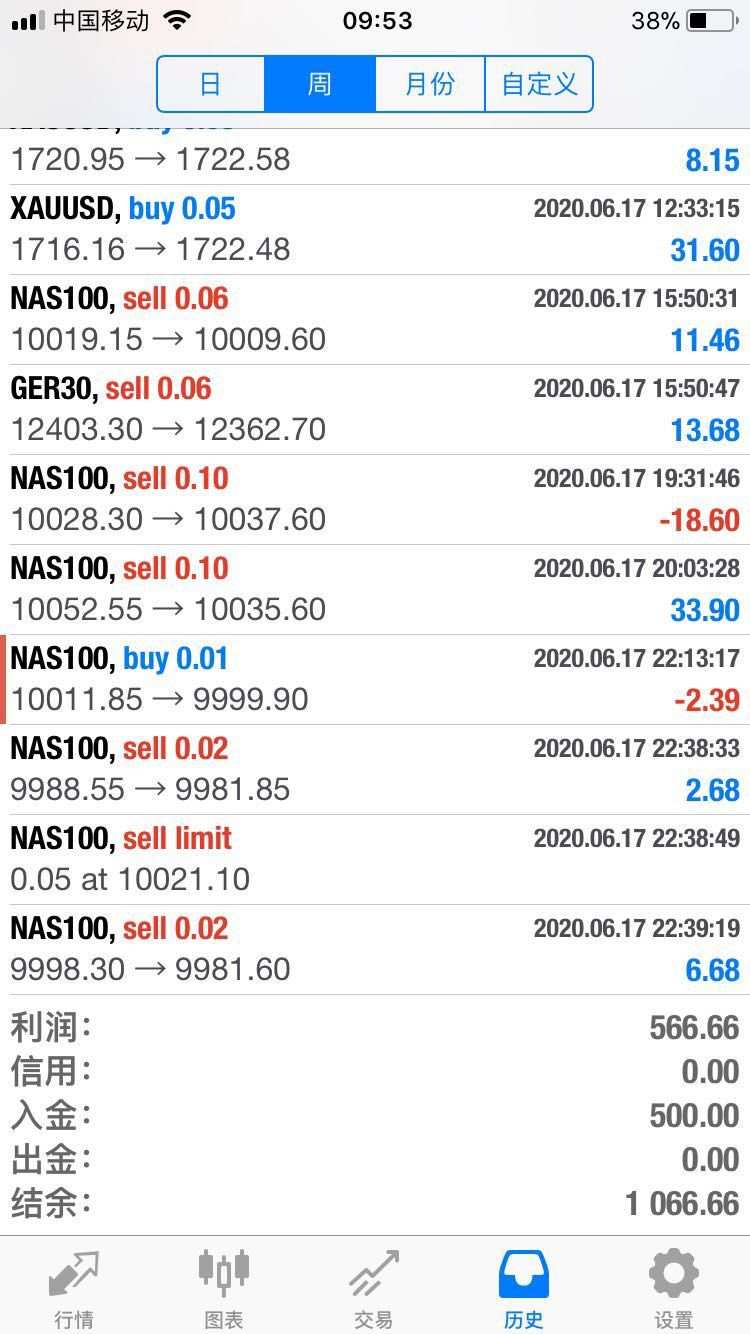Expand the NAS100 sell 0.02 trade at 22:38:33
This screenshot has height=1334, width=750.
coord(375,770)
